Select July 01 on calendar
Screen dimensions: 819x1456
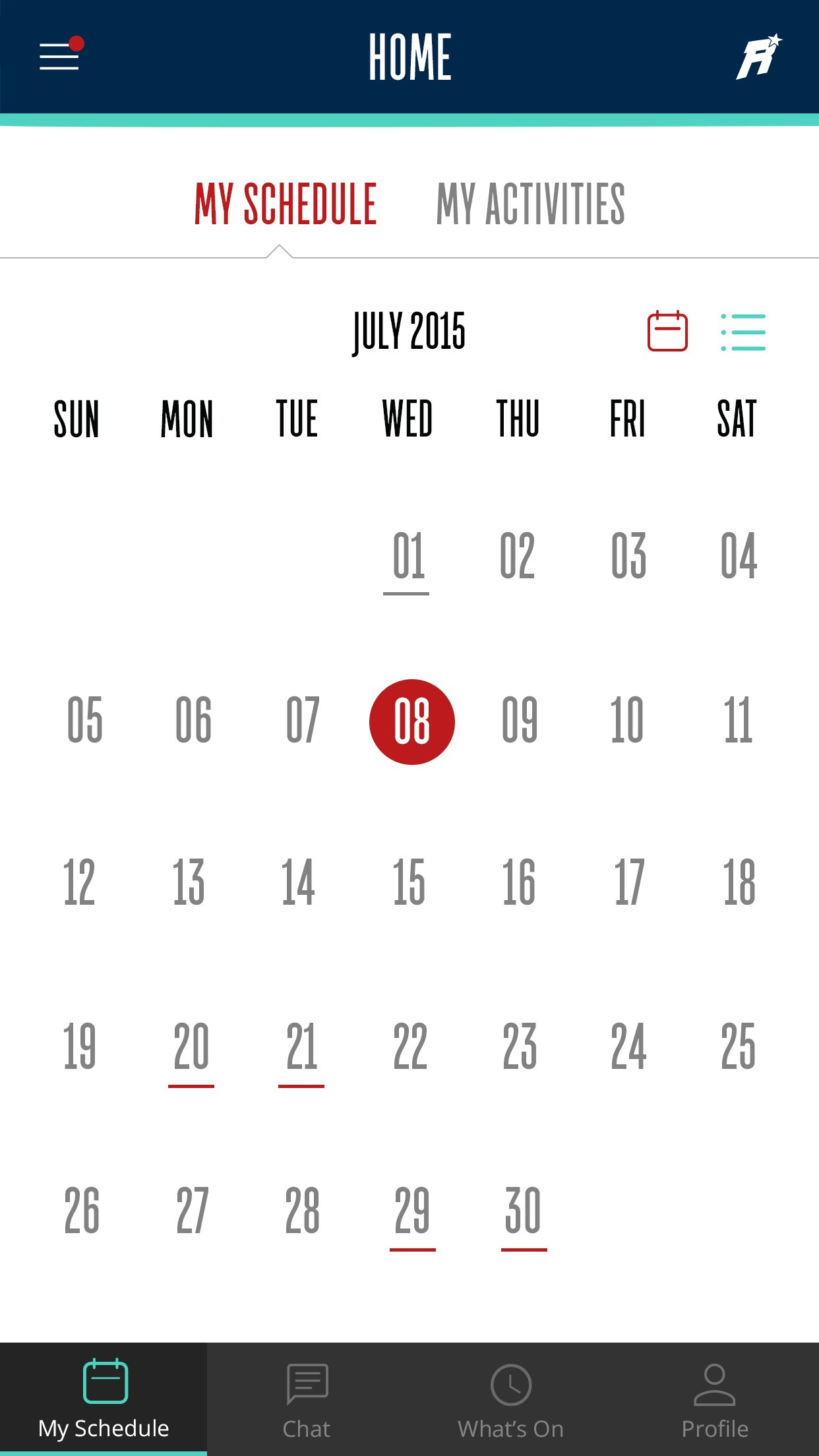click(408, 557)
